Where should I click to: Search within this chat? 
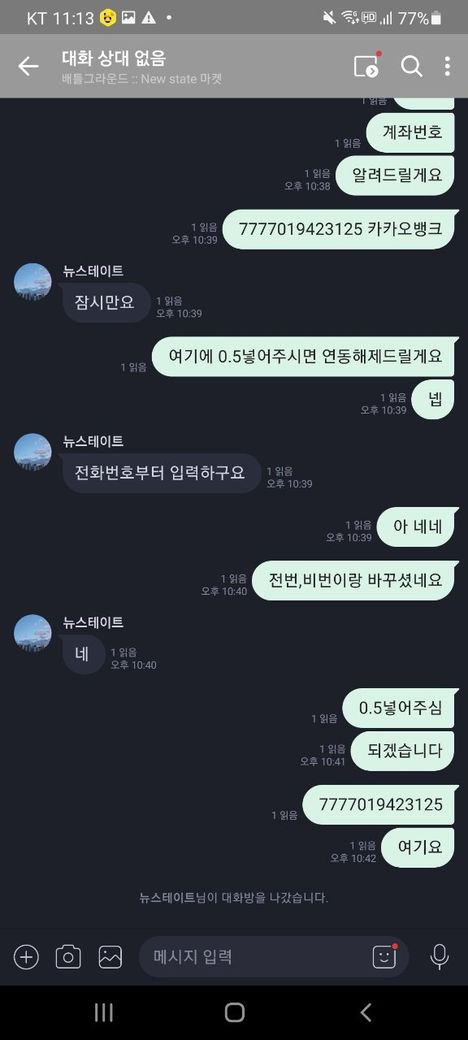click(412, 66)
